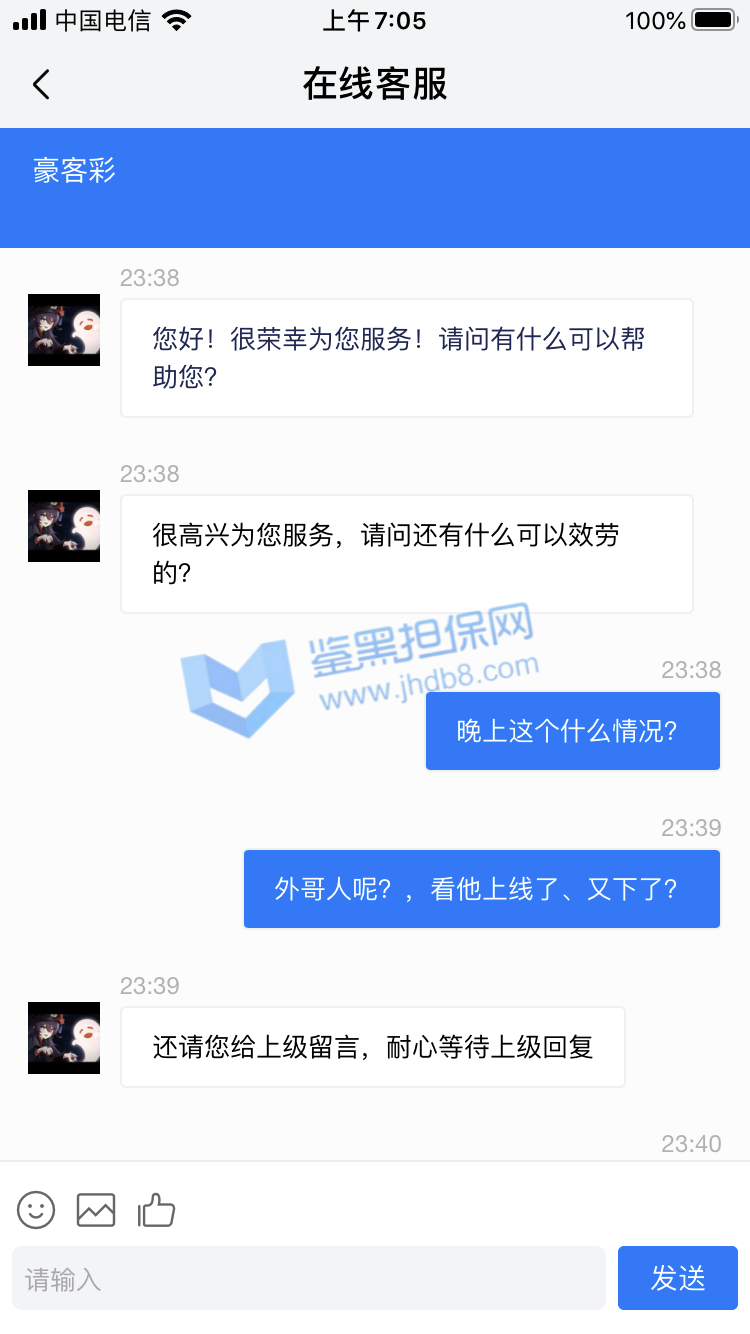
Task: Attach an image to the chat
Action: [96, 1210]
